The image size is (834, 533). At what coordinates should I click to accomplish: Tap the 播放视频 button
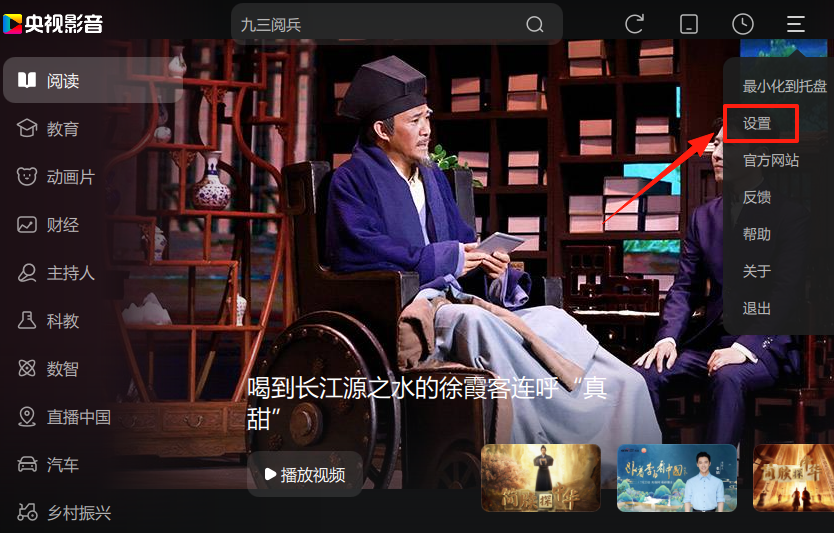point(305,474)
